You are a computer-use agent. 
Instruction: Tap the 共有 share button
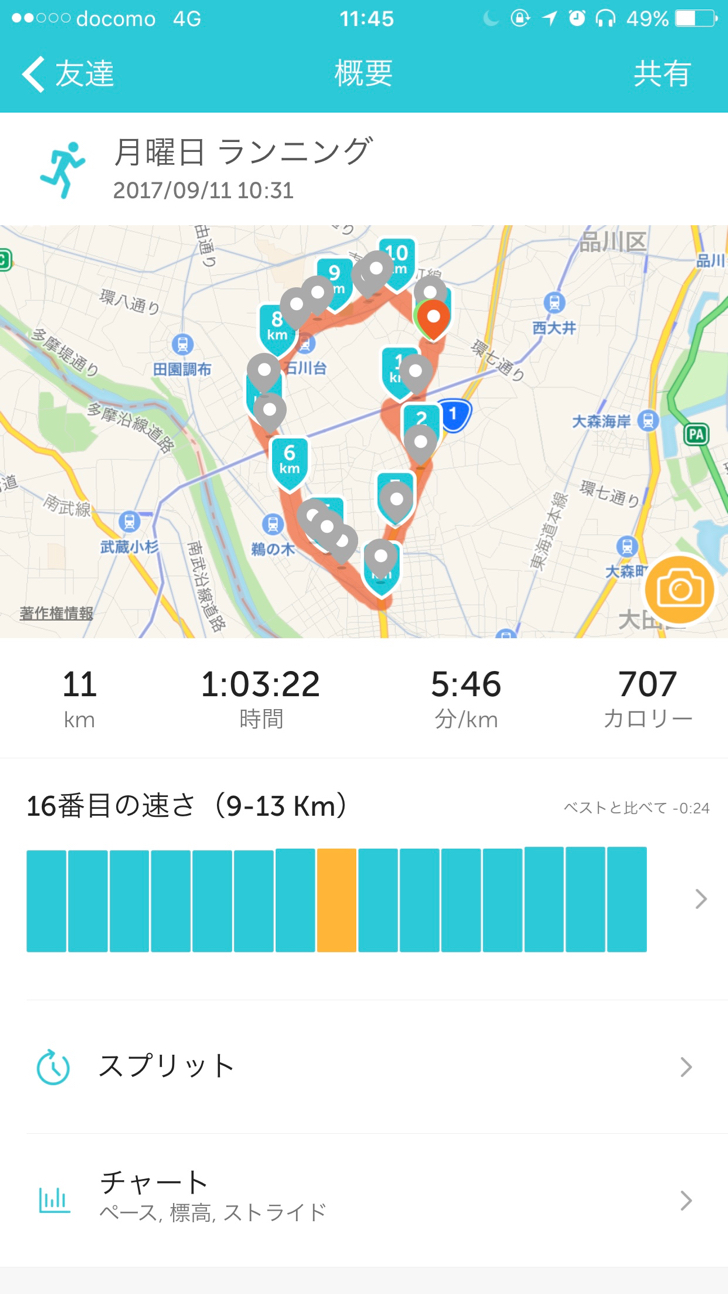point(662,74)
